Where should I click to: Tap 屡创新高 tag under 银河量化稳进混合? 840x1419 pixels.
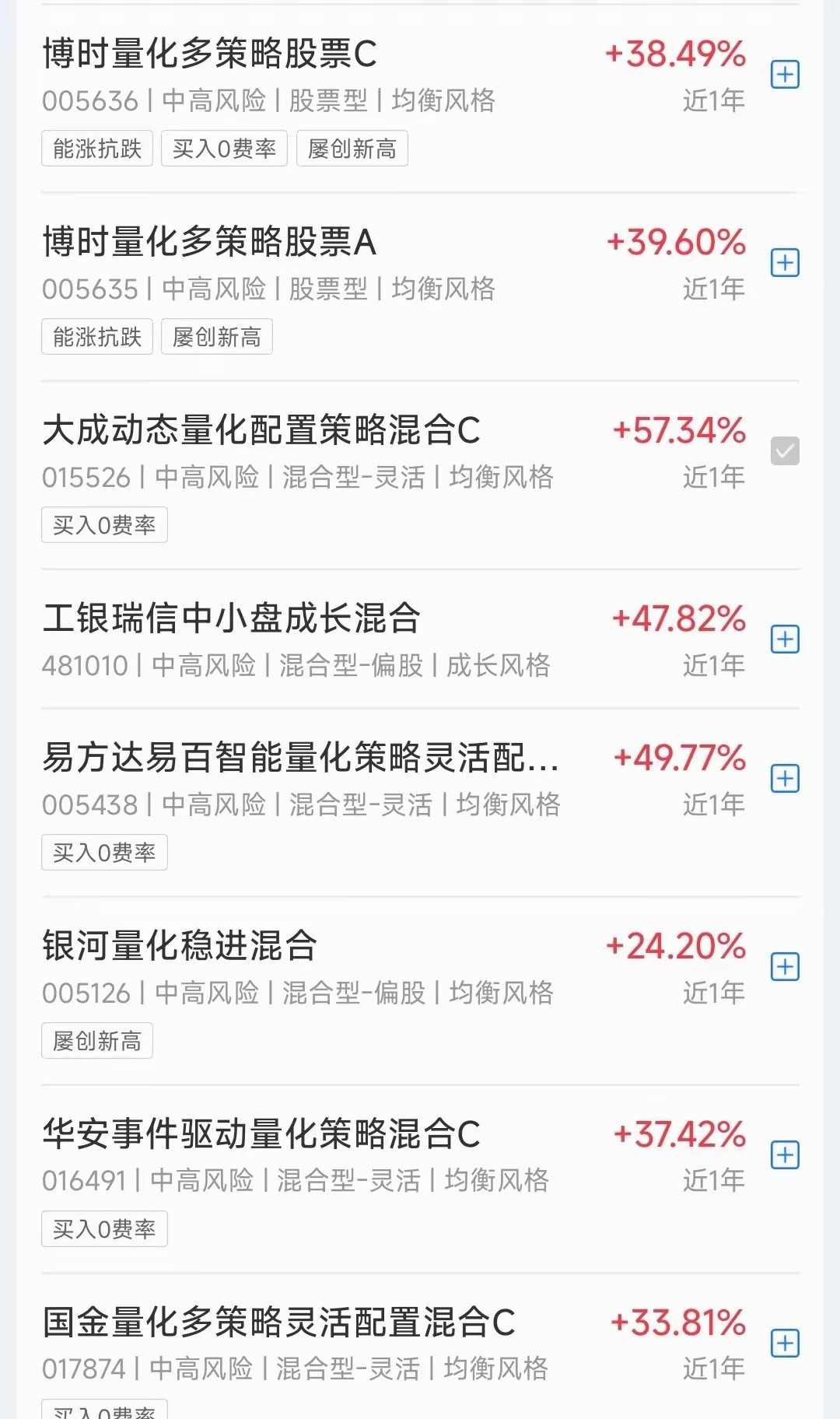[96, 1040]
